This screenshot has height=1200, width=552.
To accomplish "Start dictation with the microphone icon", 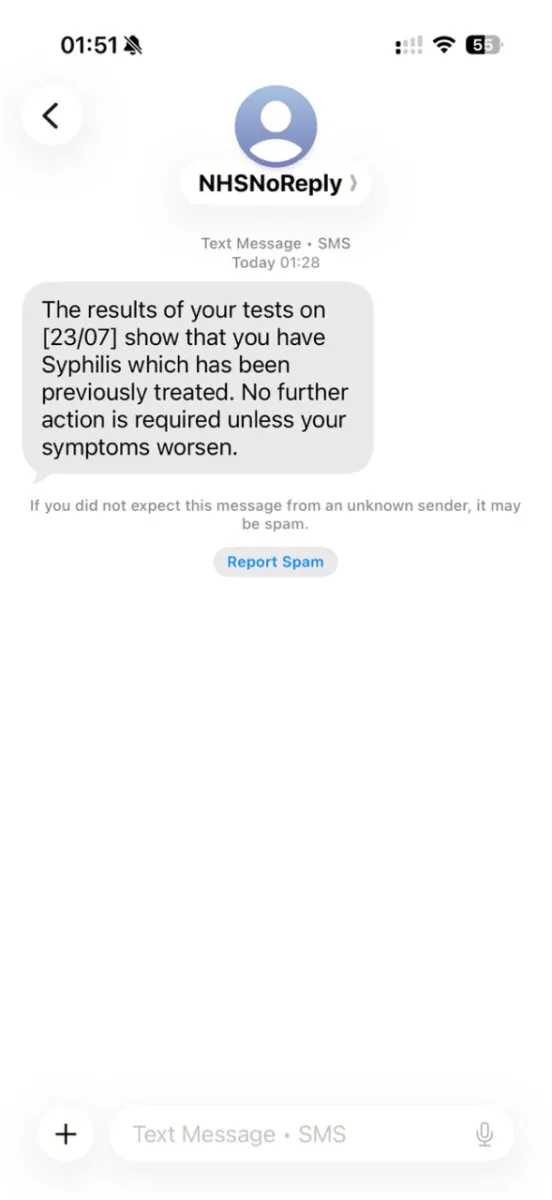I will 485,1134.
